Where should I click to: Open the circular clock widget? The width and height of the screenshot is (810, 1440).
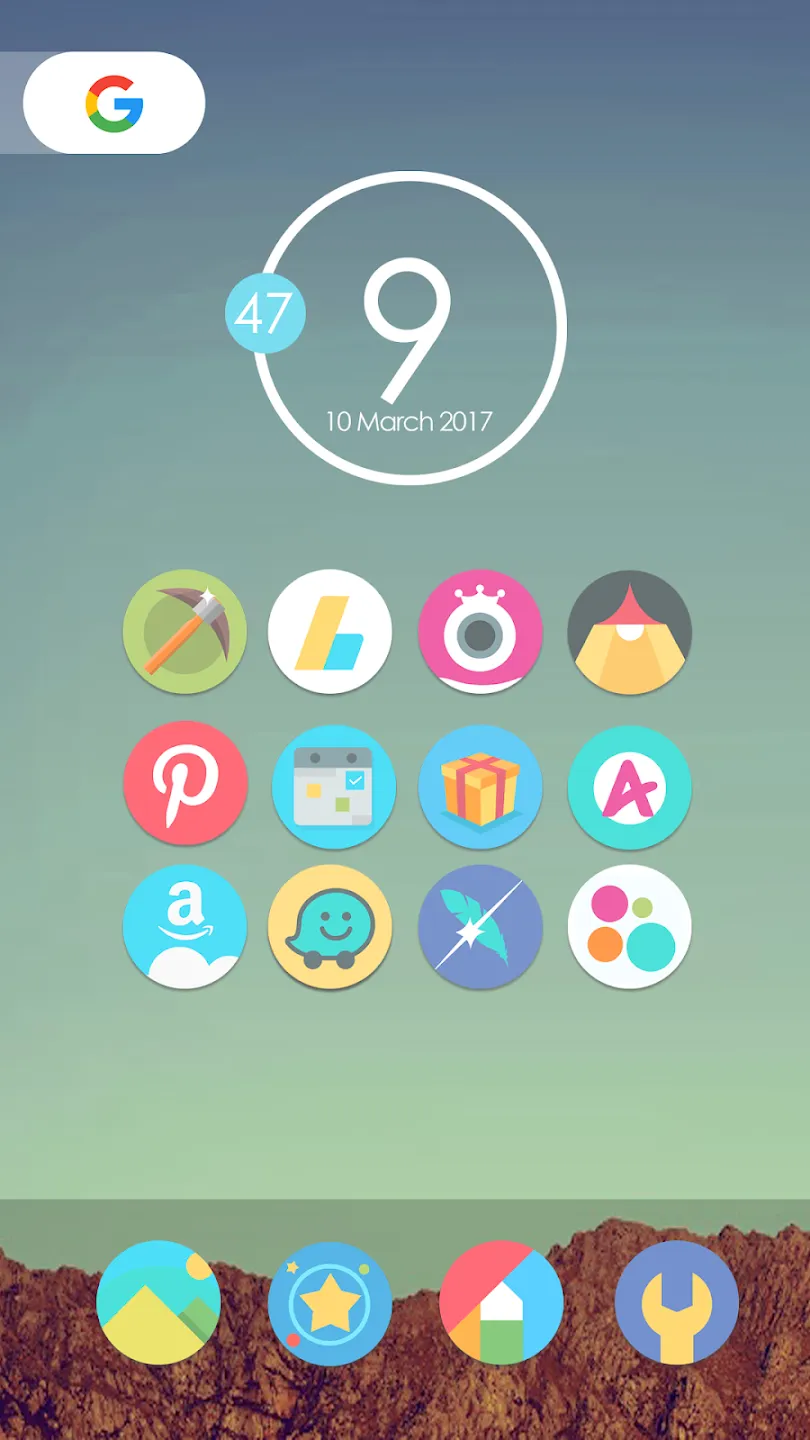tap(409, 328)
